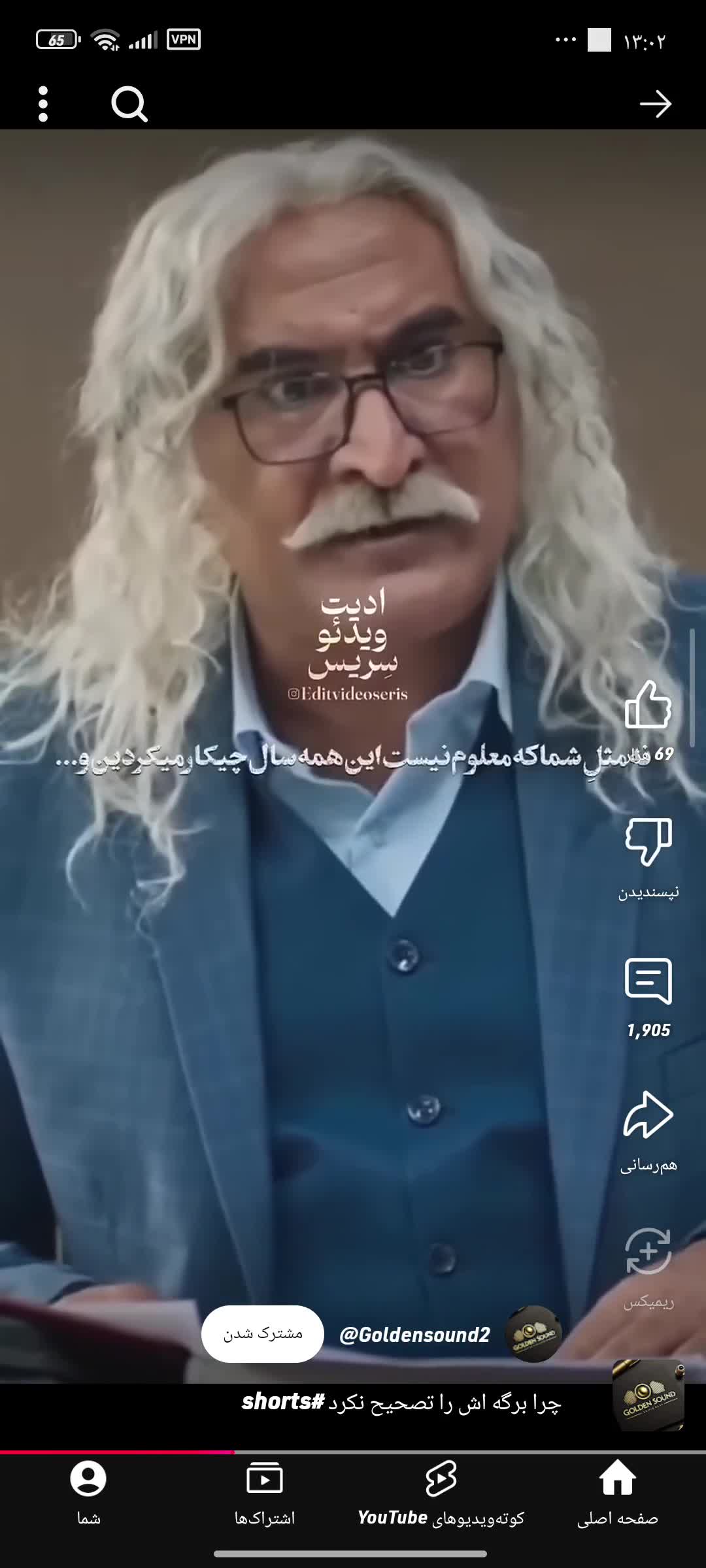
Task: Open the search icon
Action: point(129,104)
